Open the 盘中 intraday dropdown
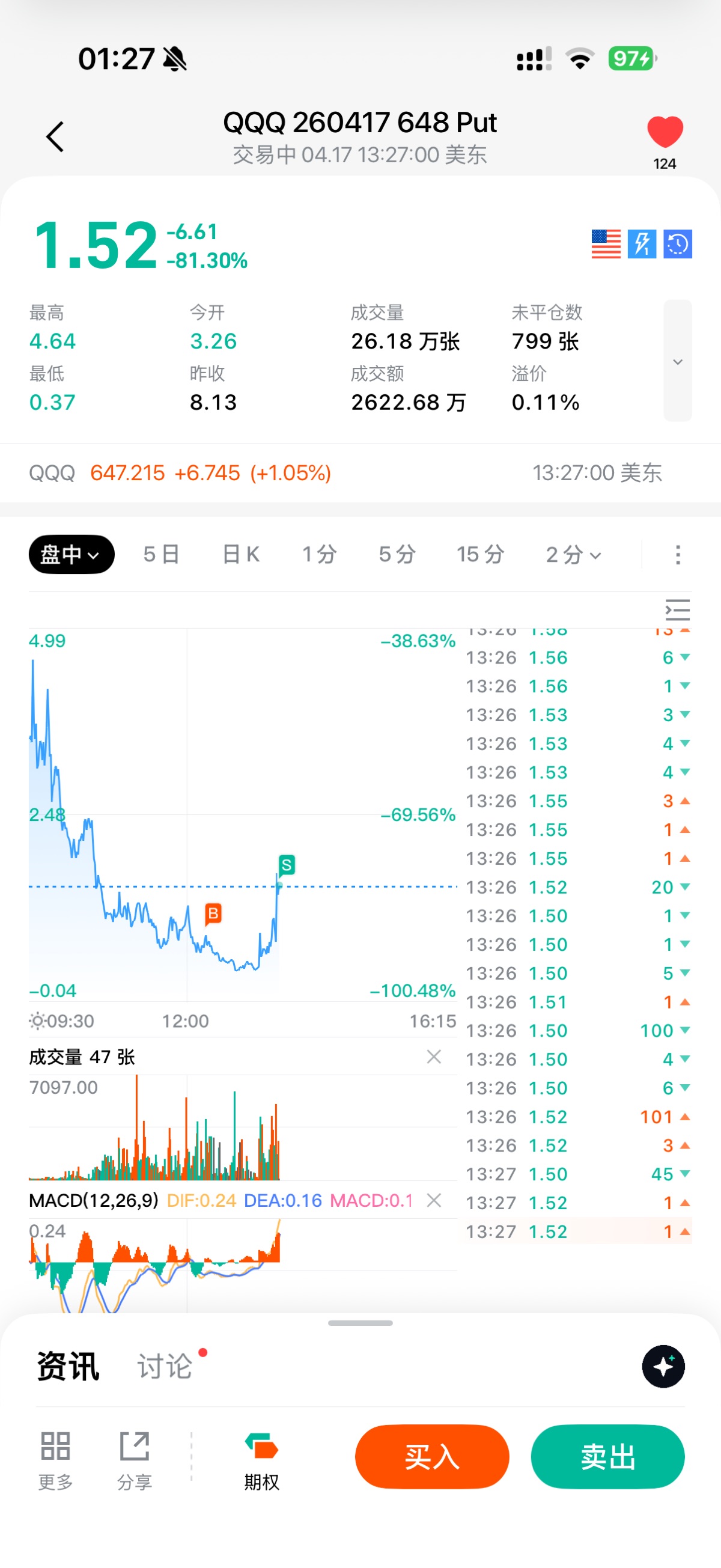721x1568 pixels. (71, 555)
